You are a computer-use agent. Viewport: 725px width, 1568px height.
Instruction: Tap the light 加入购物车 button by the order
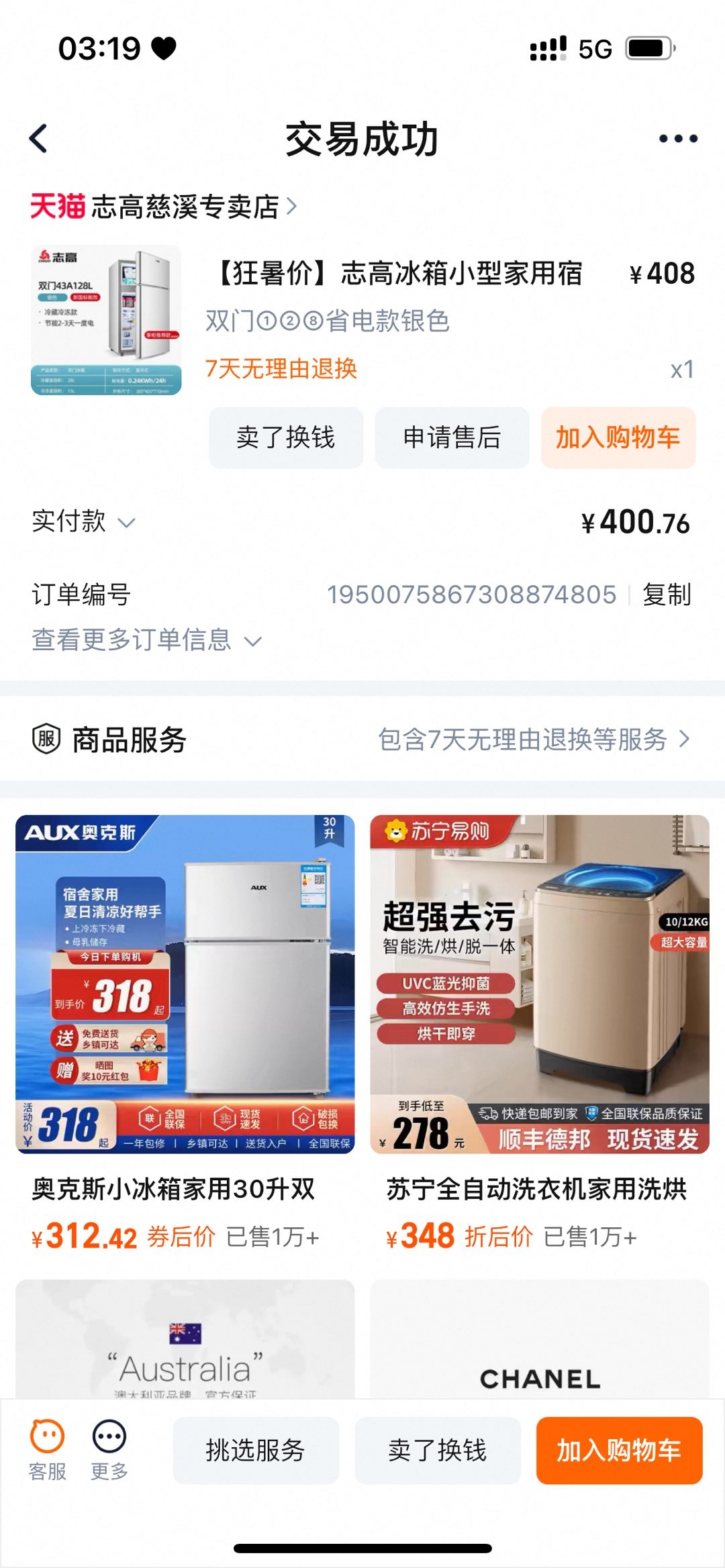tap(618, 437)
